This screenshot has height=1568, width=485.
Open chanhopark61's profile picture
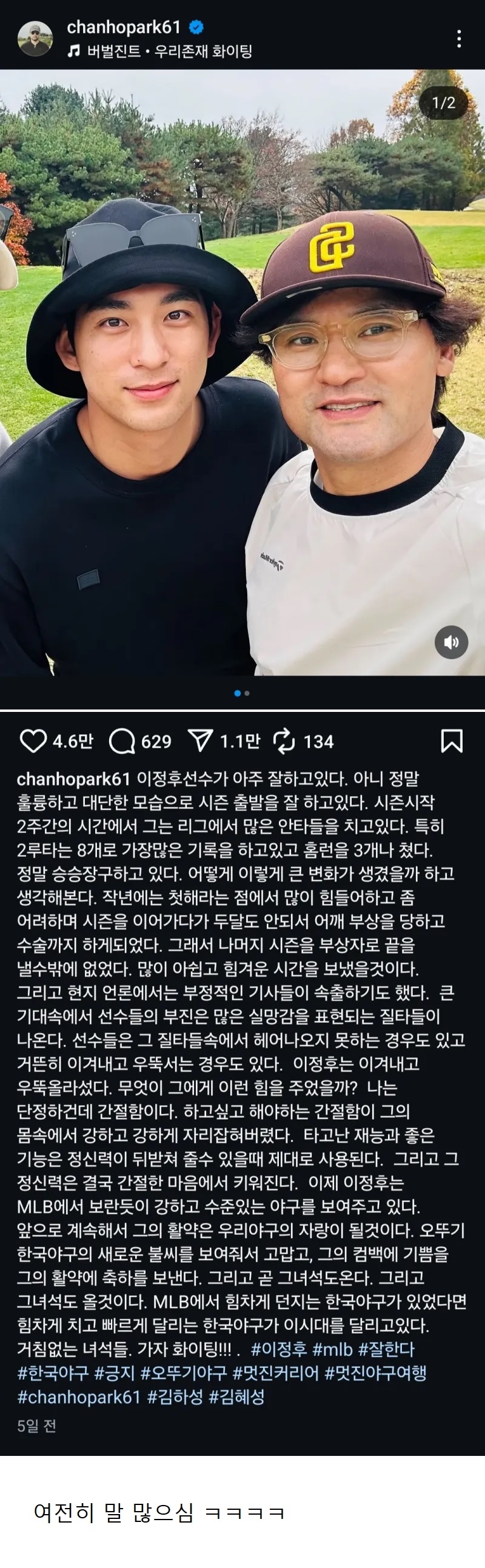click(x=35, y=38)
